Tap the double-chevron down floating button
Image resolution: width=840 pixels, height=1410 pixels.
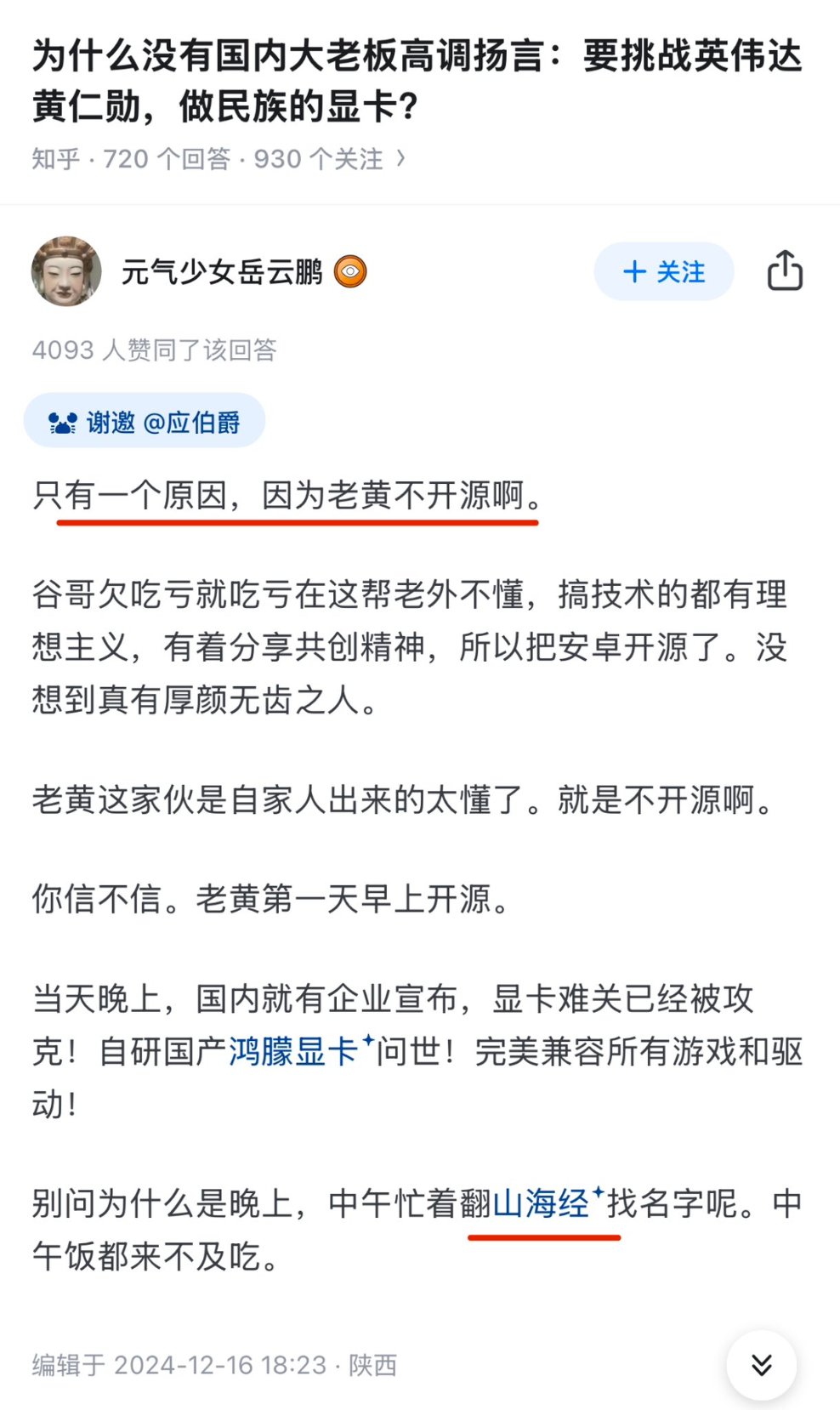(x=762, y=1364)
